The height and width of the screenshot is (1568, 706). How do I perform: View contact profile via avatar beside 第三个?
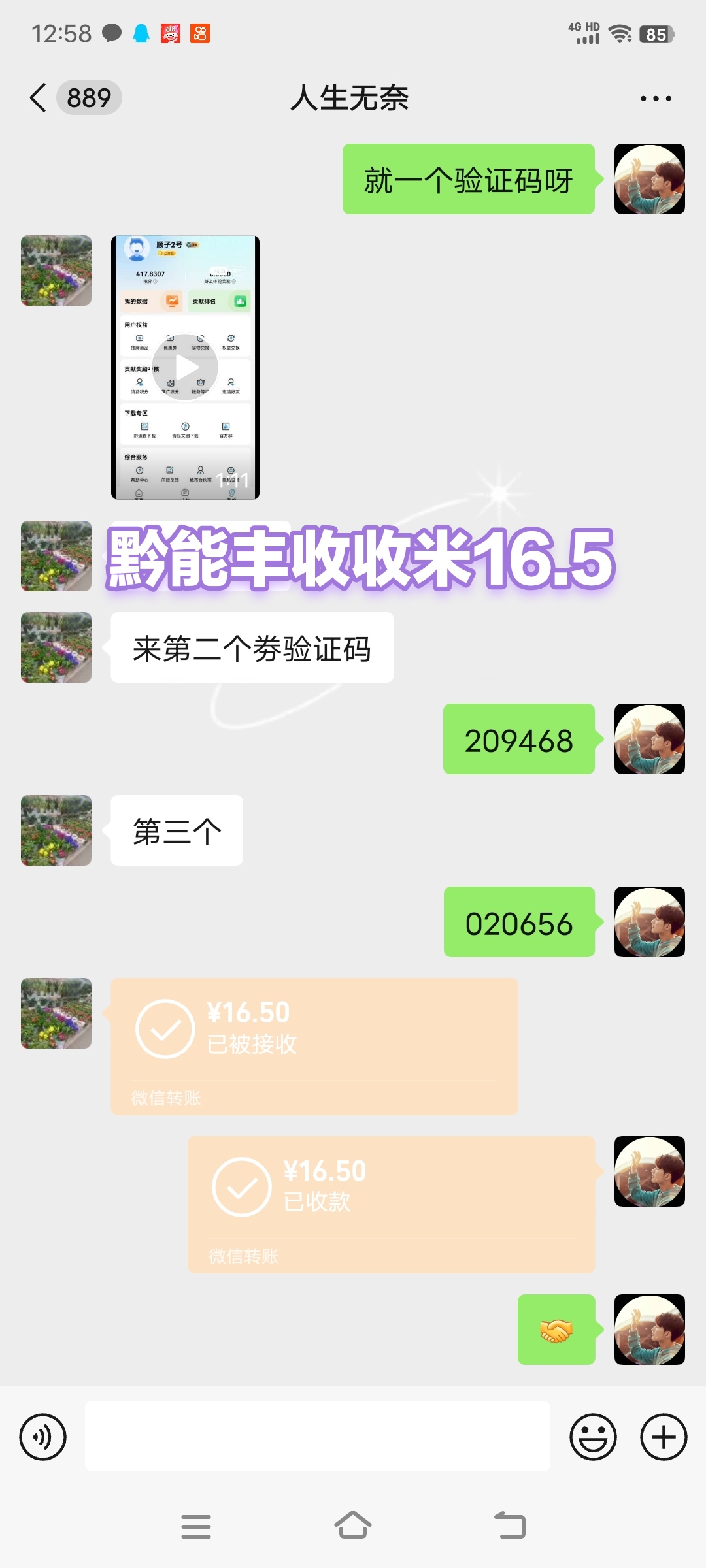click(x=56, y=830)
